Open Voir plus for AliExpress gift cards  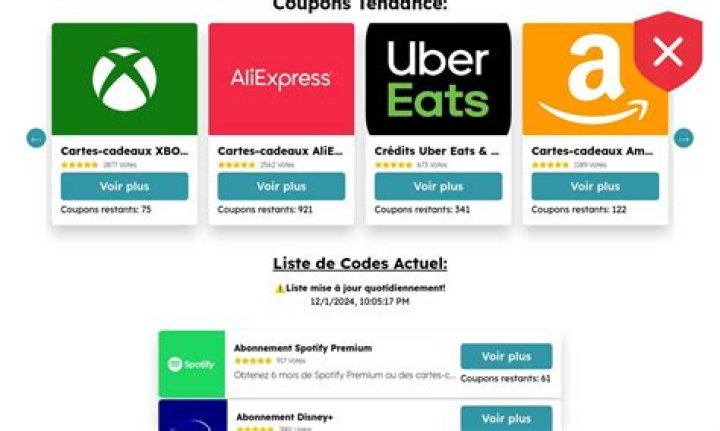click(281, 186)
